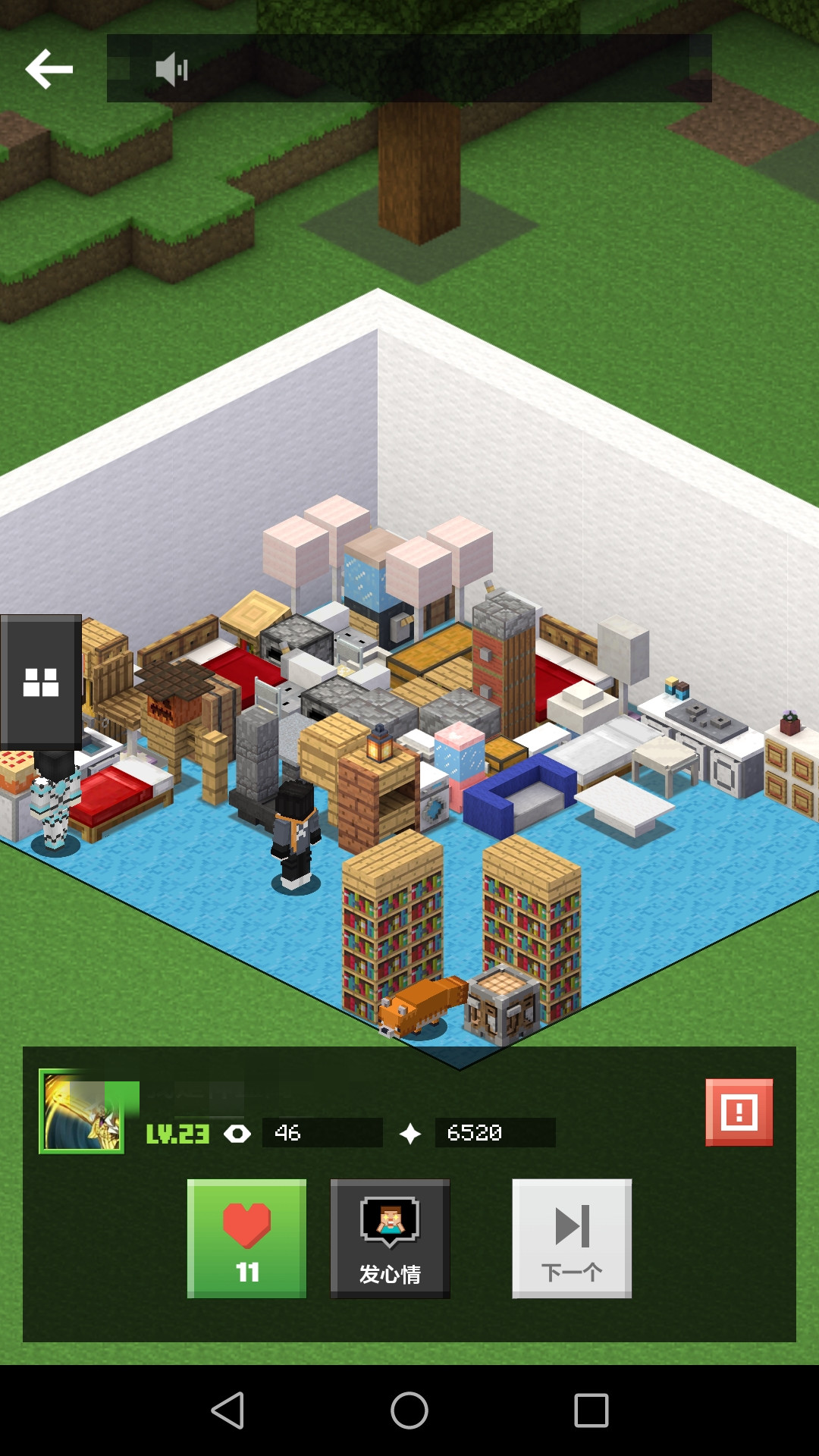
Task: Report this room with the red alert button
Action: (739, 1112)
